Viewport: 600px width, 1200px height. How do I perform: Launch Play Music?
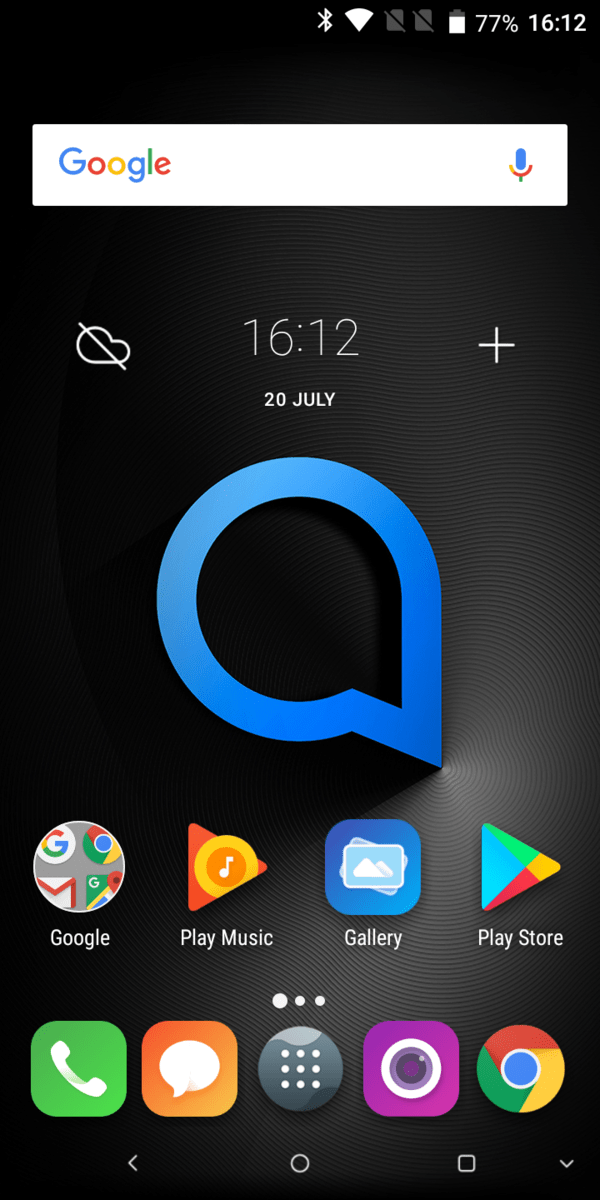[x=226, y=868]
